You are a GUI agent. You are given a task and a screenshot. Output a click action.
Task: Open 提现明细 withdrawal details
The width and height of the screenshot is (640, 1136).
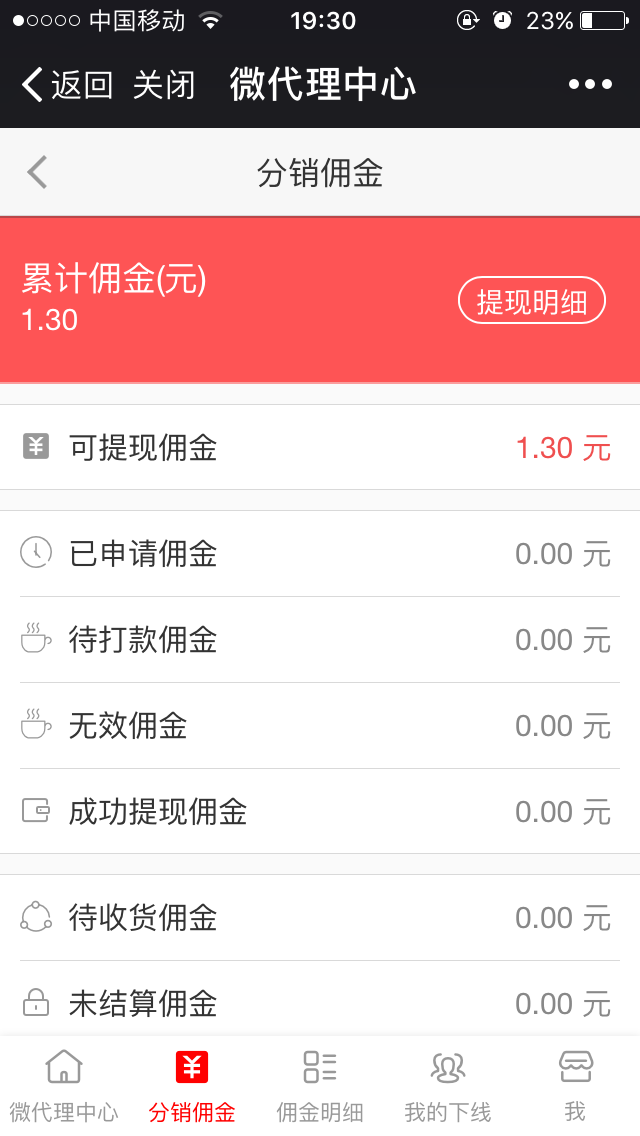click(x=531, y=301)
